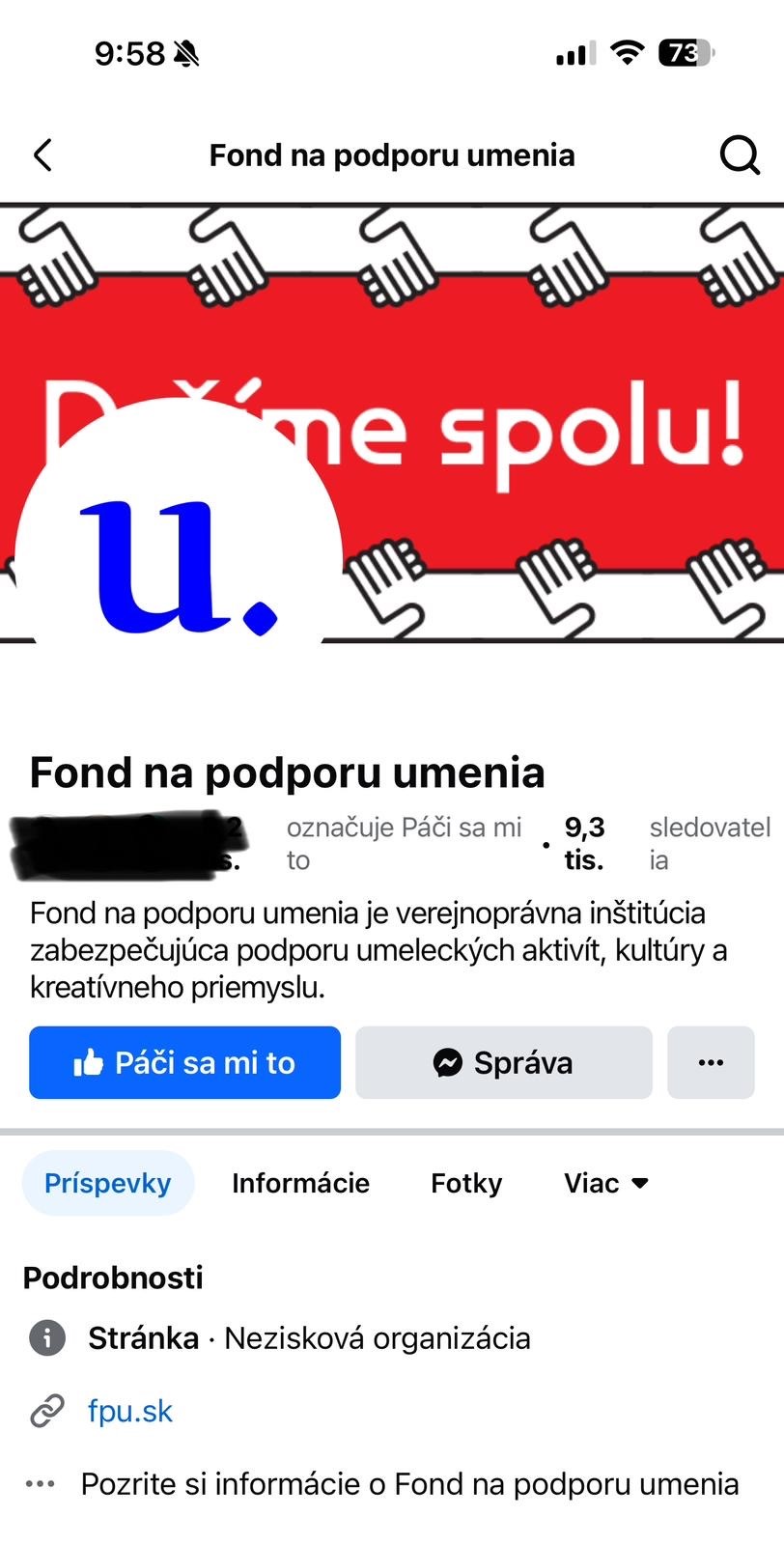Open the Fotky tab
This screenshot has width=784, height=1545.
coord(466,1183)
